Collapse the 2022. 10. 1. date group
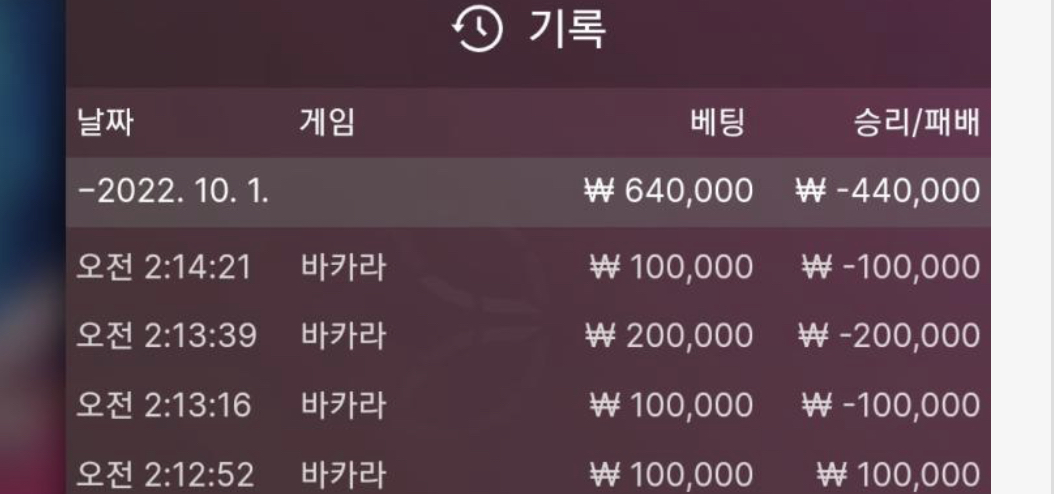 coord(173,192)
